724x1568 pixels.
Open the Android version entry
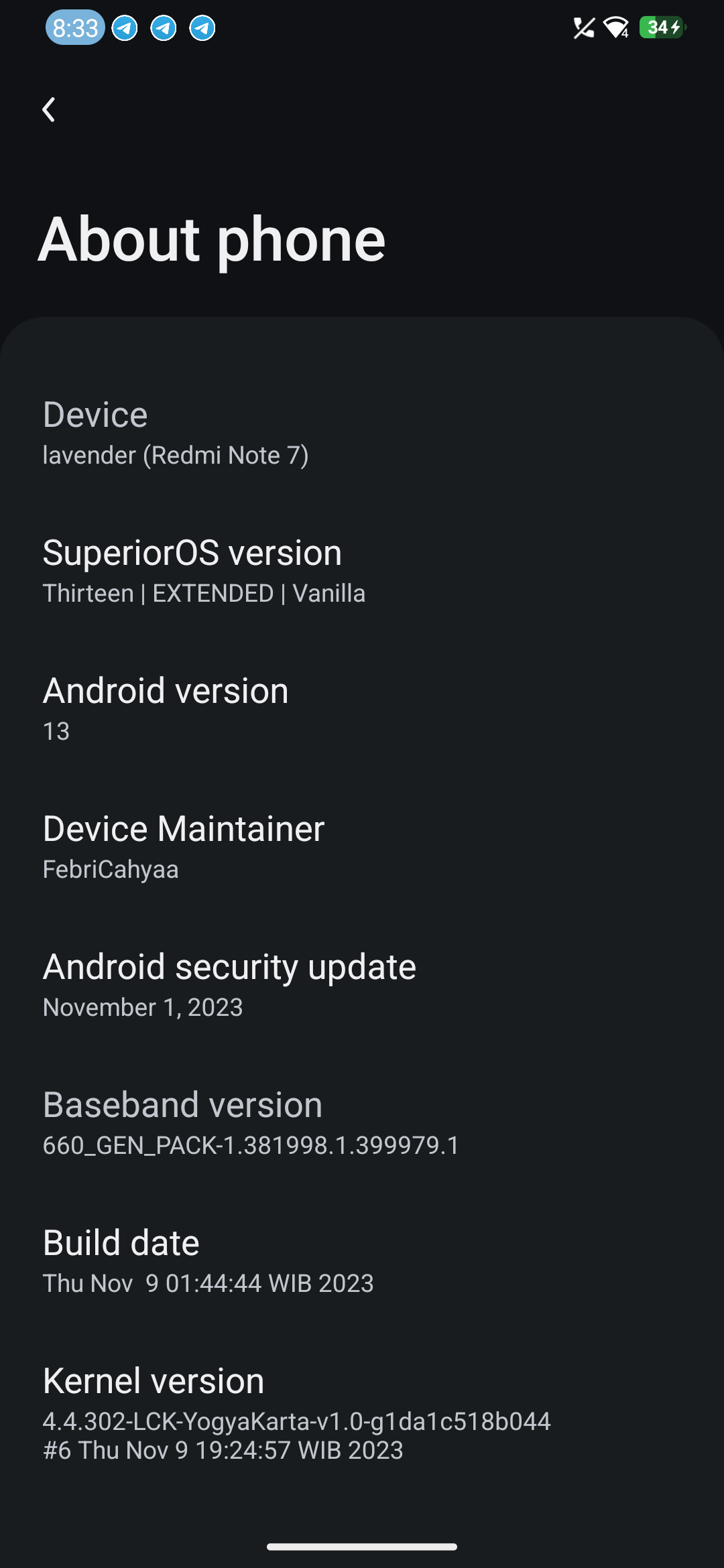[362, 710]
